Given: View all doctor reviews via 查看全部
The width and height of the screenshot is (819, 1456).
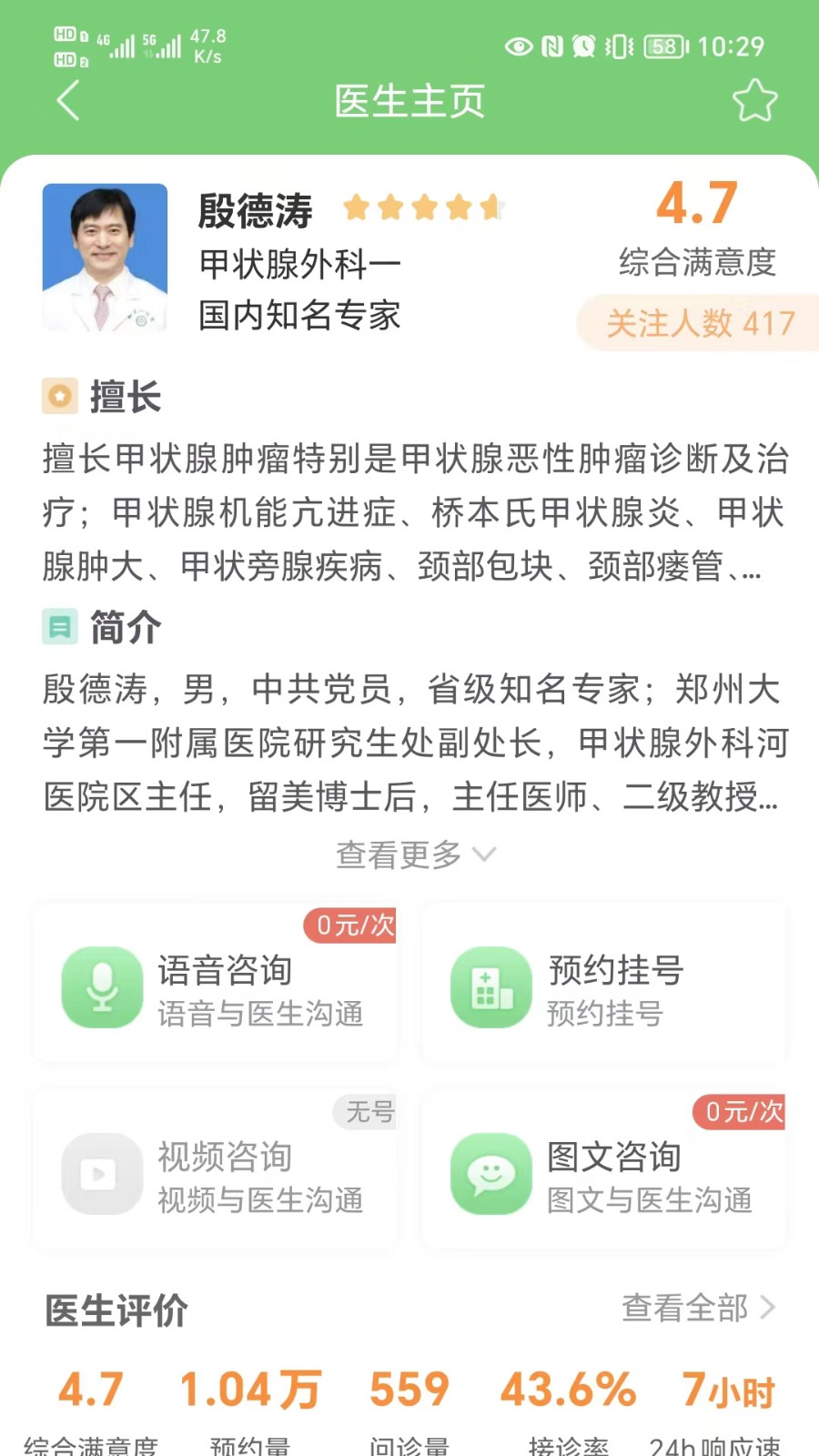Looking at the screenshot, I should click(x=699, y=1308).
